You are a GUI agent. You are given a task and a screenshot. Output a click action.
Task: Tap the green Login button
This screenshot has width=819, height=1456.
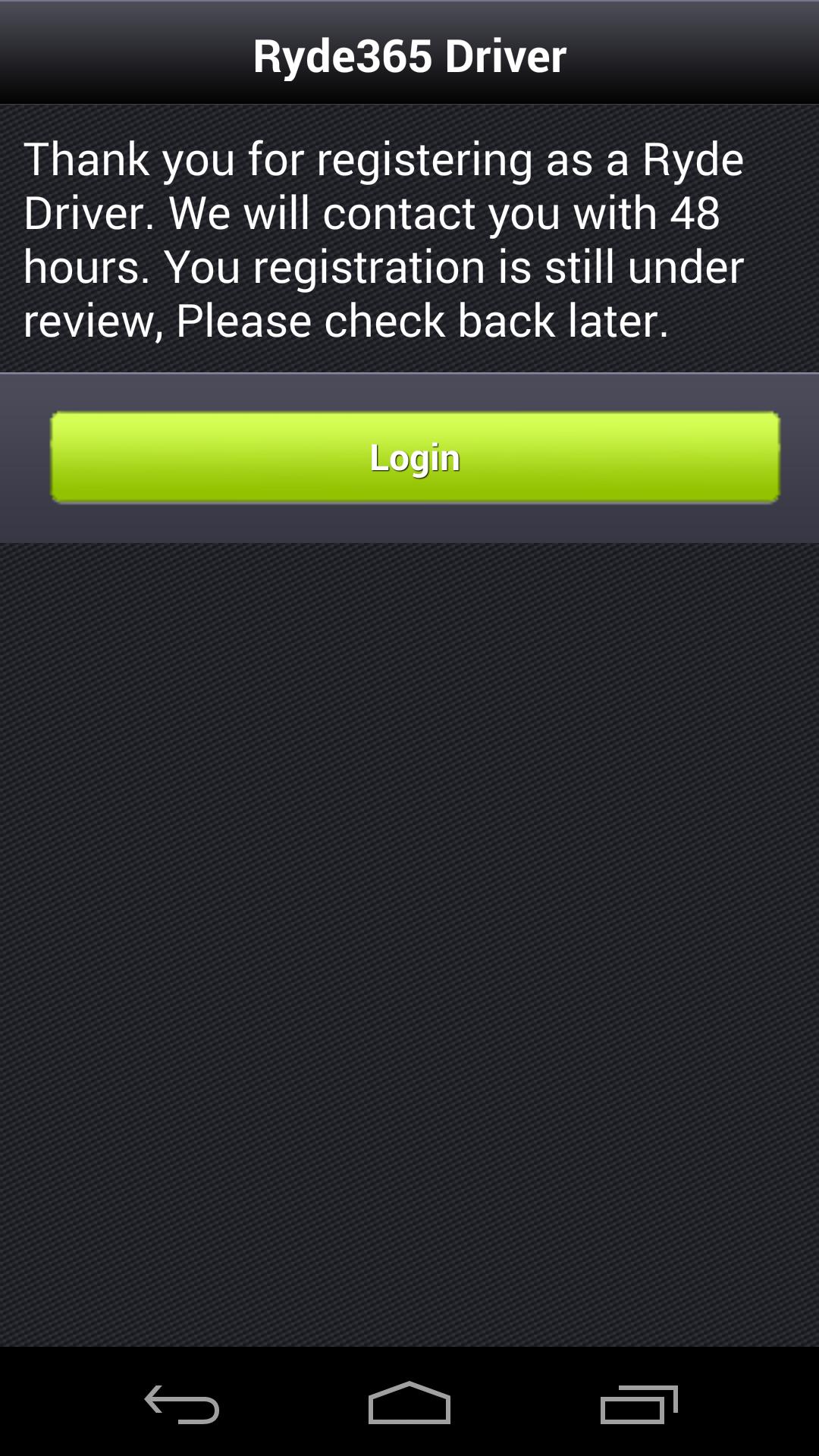(x=415, y=457)
